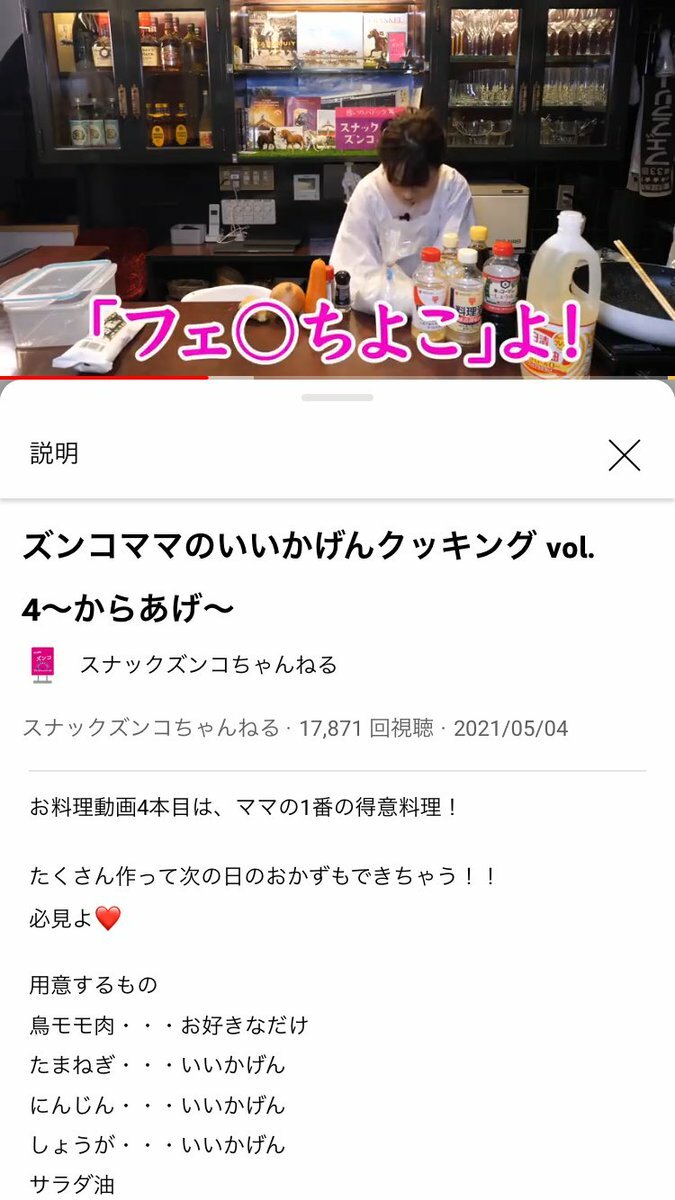Tap the description sheet's drag handle

click(337, 398)
